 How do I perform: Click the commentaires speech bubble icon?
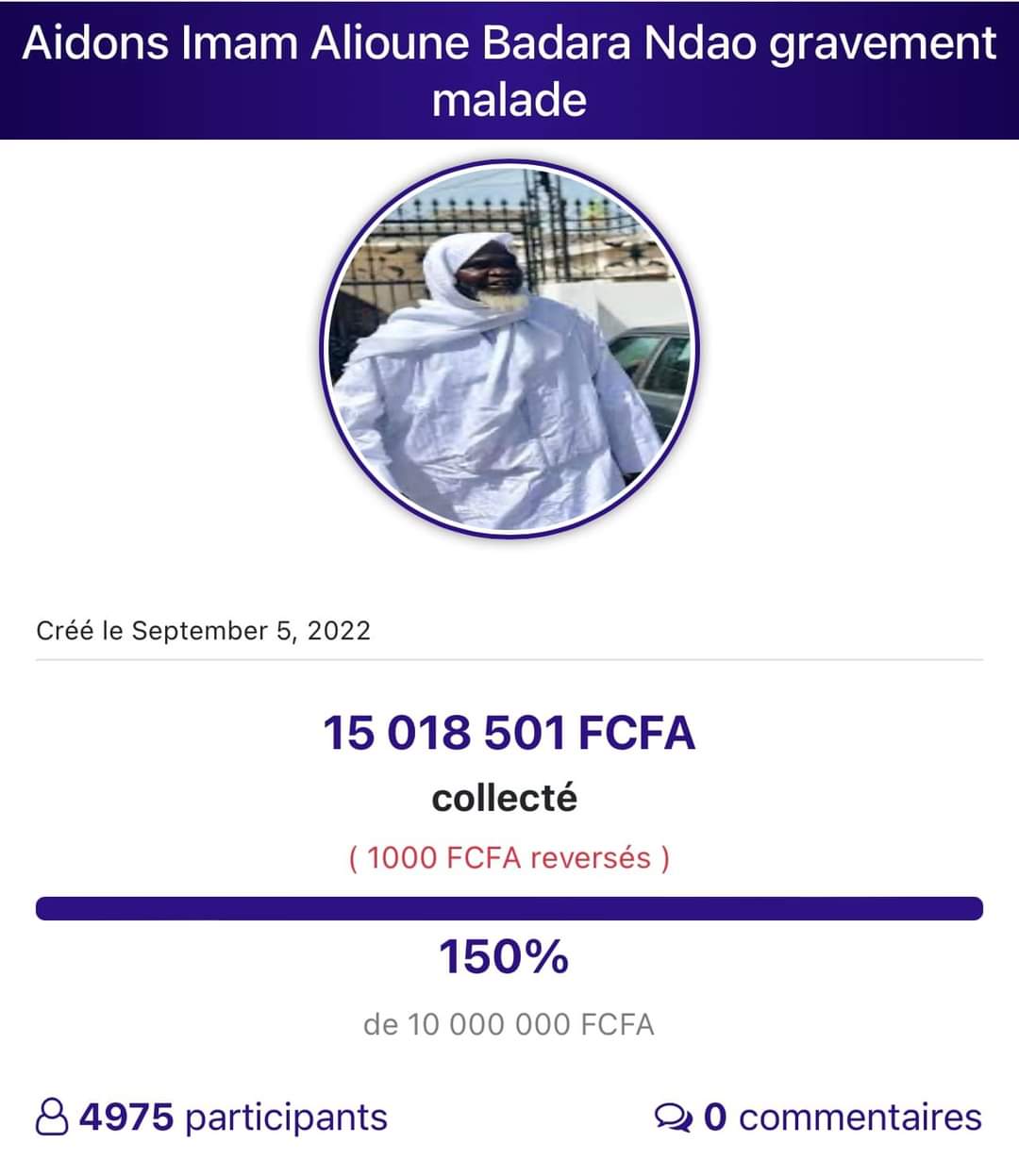point(672,1118)
